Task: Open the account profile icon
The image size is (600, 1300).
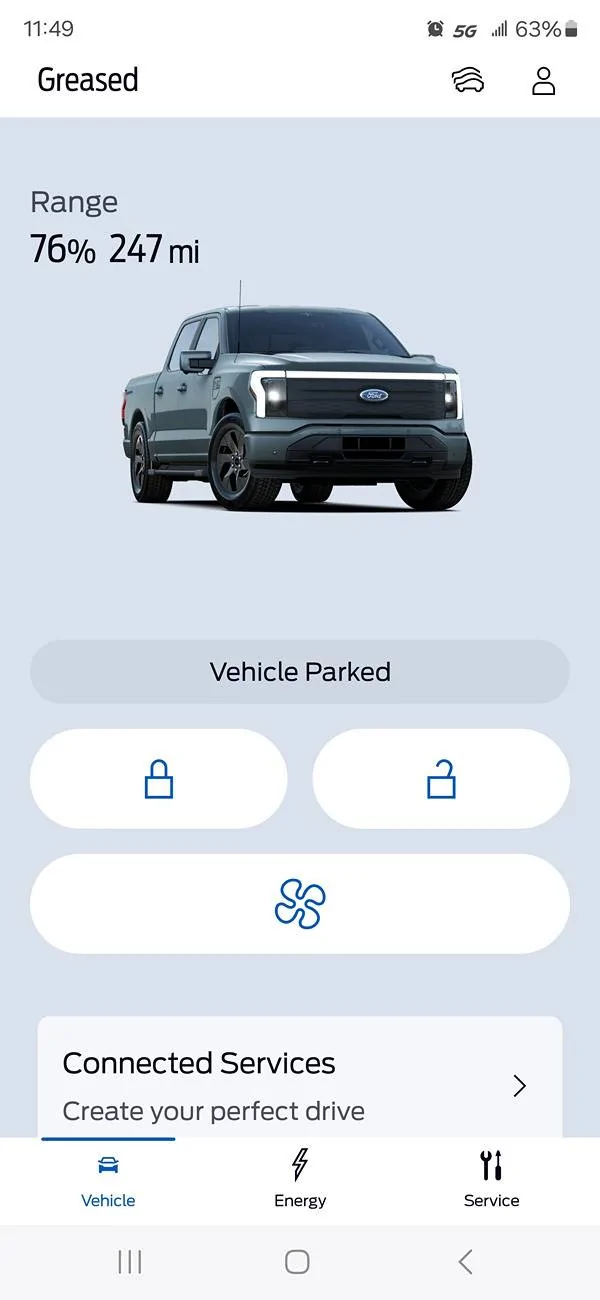Action: coord(543,81)
